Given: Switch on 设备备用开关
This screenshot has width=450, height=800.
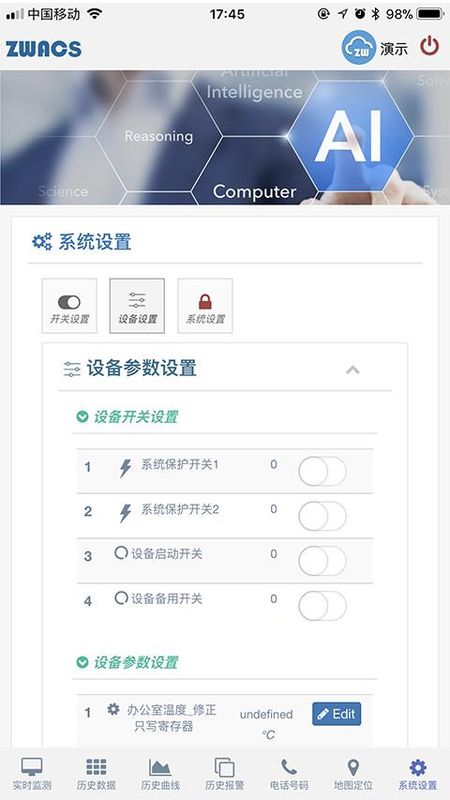Looking at the screenshot, I should (x=322, y=606).
